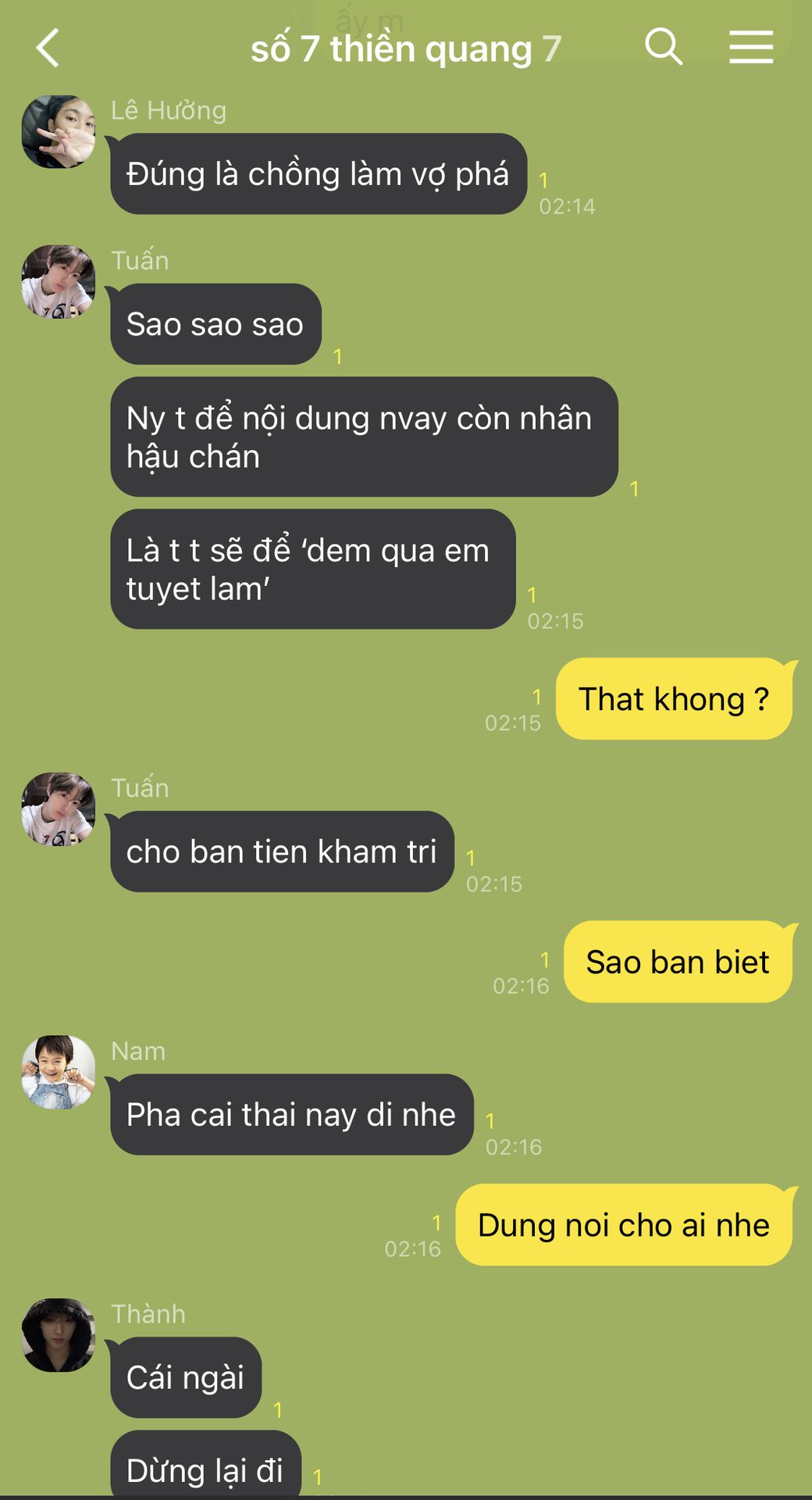View Nam's profile avatar
The height and width of the screenshot is (1500, 812).
point(59,1072)
